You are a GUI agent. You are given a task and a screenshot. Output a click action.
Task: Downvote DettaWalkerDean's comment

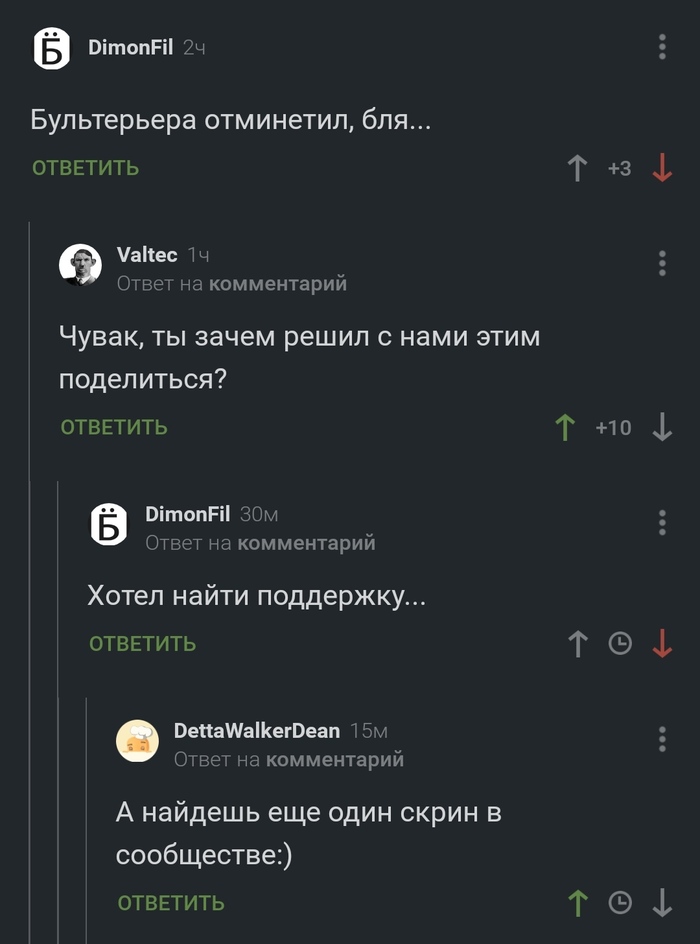click(x=662, y=904)
